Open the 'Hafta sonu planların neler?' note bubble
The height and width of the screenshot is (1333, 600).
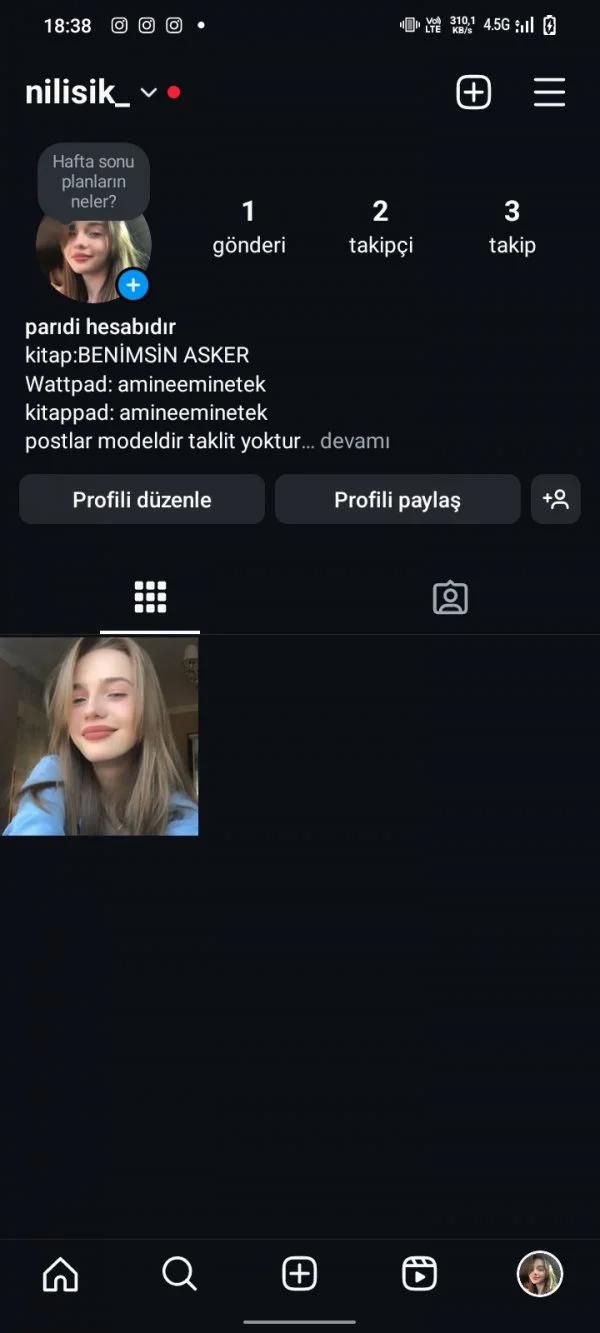(x=93, y=181)
